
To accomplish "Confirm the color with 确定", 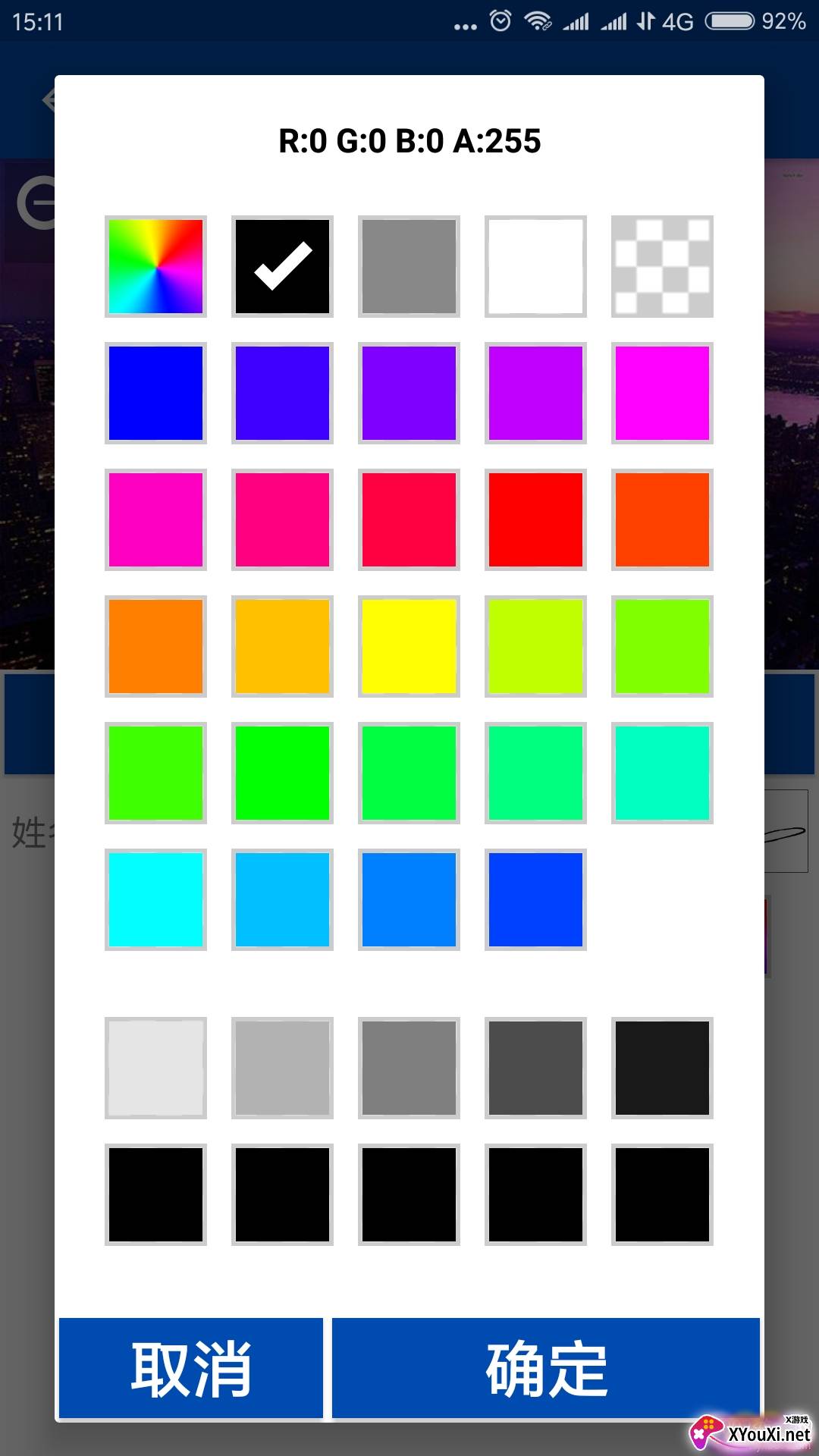I will pyautogui.click(x=546, y=1368).
